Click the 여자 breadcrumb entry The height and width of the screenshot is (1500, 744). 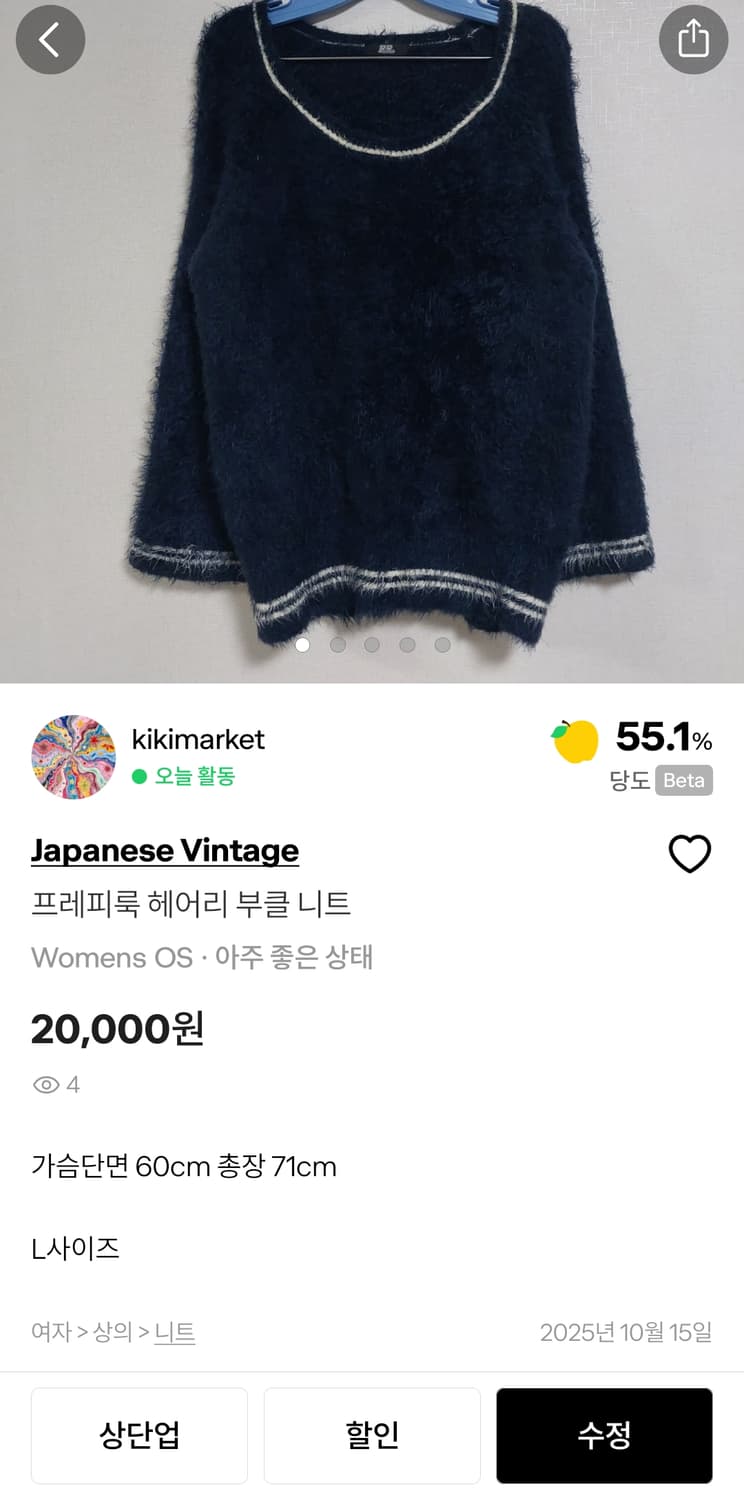coord(50,1332)
